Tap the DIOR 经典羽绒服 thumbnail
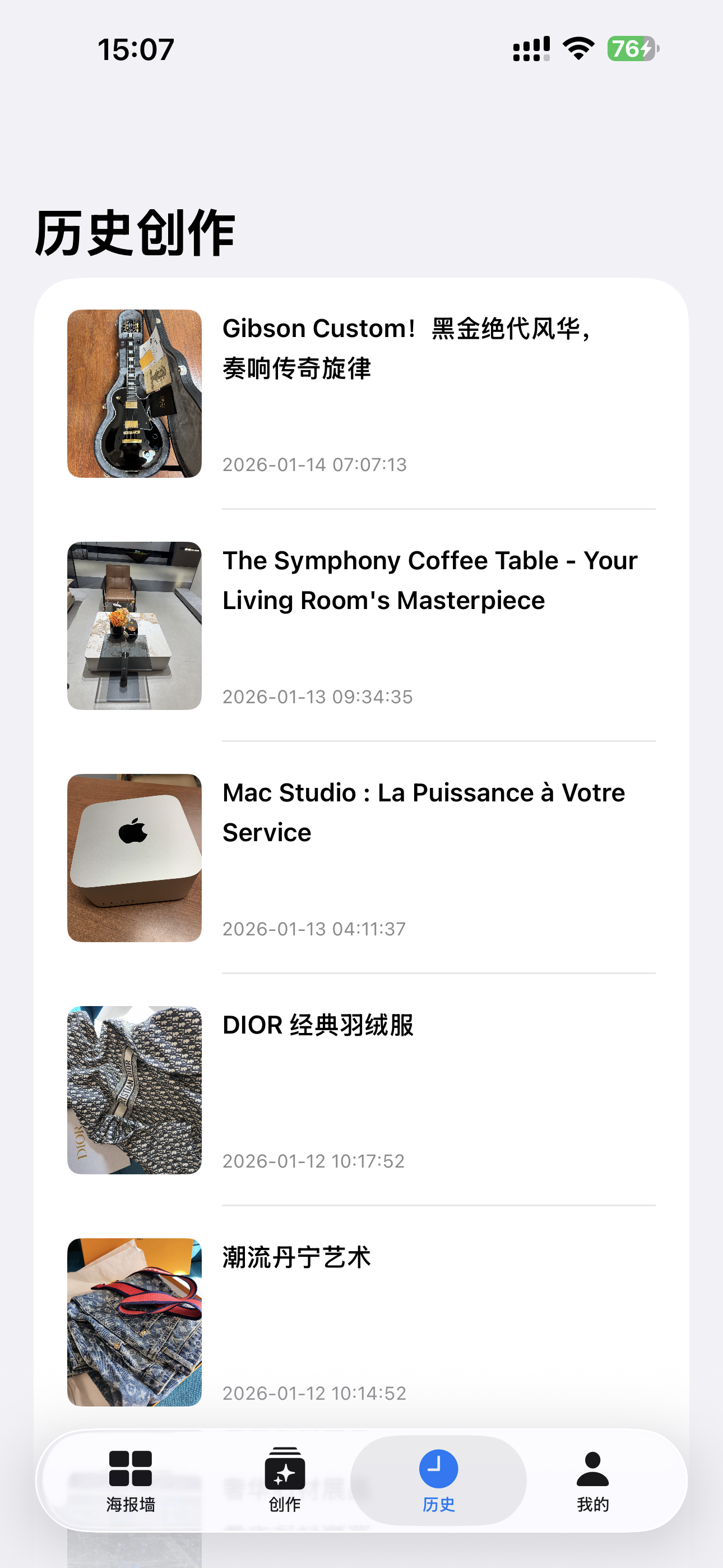The height and width of the screenshot is (1568, 723). (134, 1090)
